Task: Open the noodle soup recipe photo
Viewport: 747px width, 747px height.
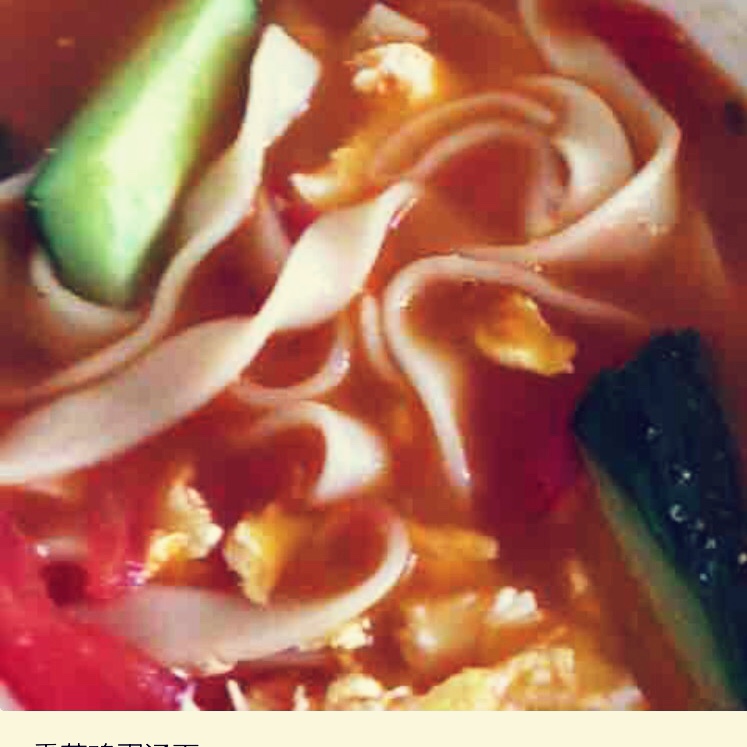Action: click(x=374, y=355)
